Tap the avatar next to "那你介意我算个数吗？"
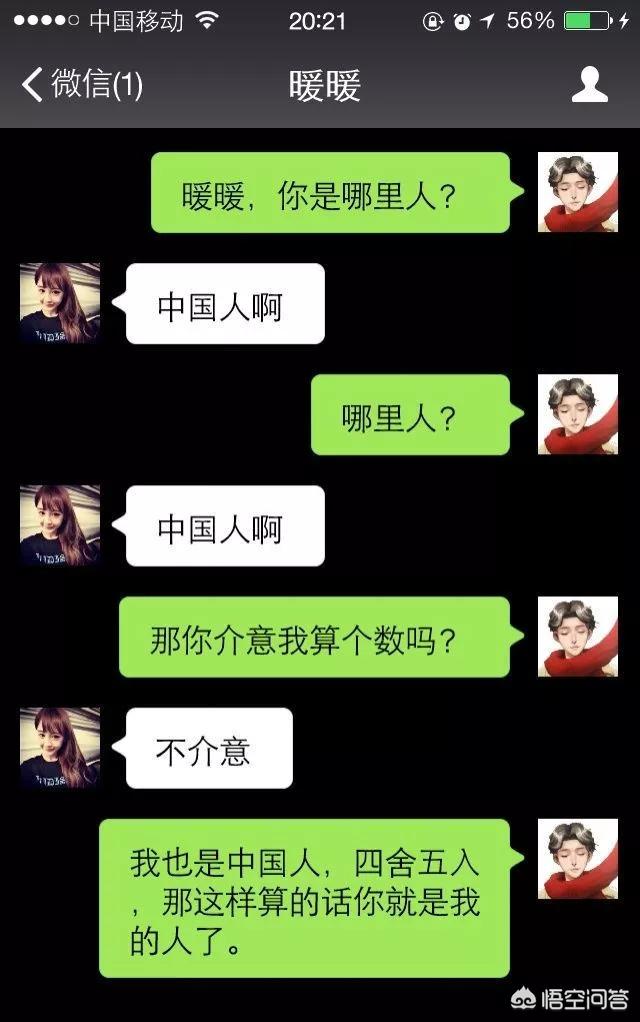The image size is (640, 1022). [577, 637]
